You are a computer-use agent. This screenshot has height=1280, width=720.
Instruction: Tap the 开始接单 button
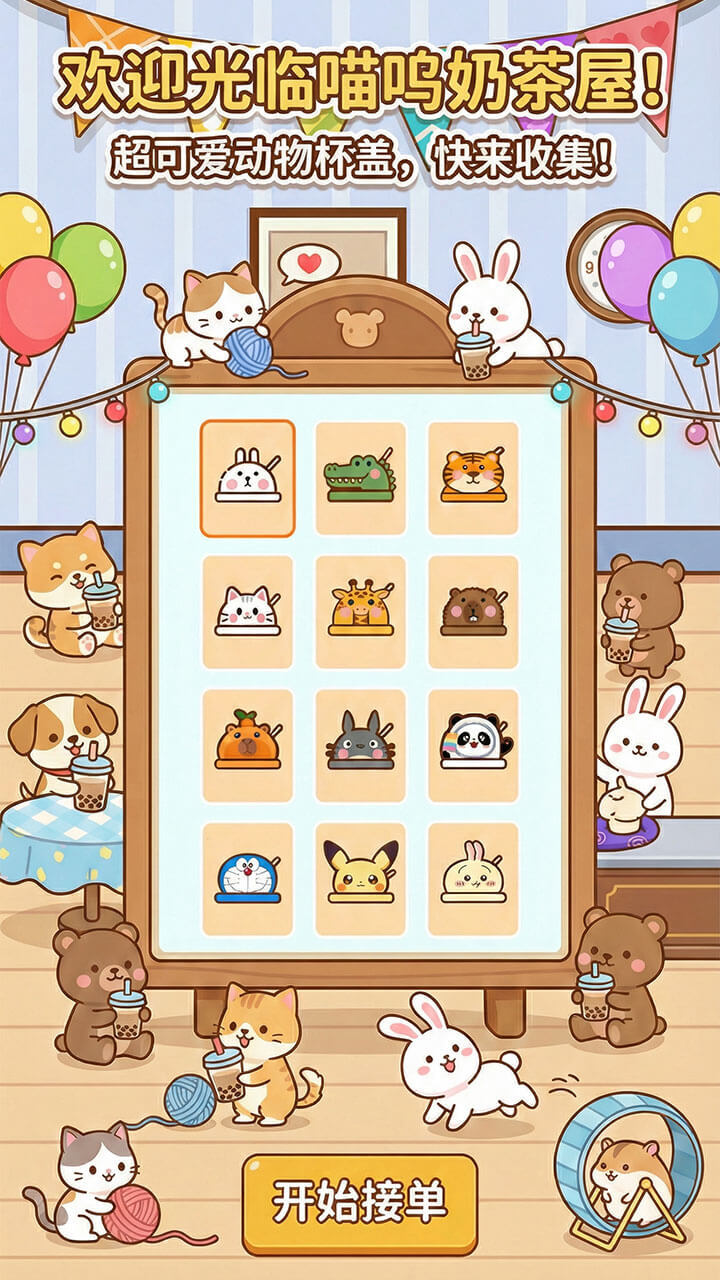(359, 1203)
